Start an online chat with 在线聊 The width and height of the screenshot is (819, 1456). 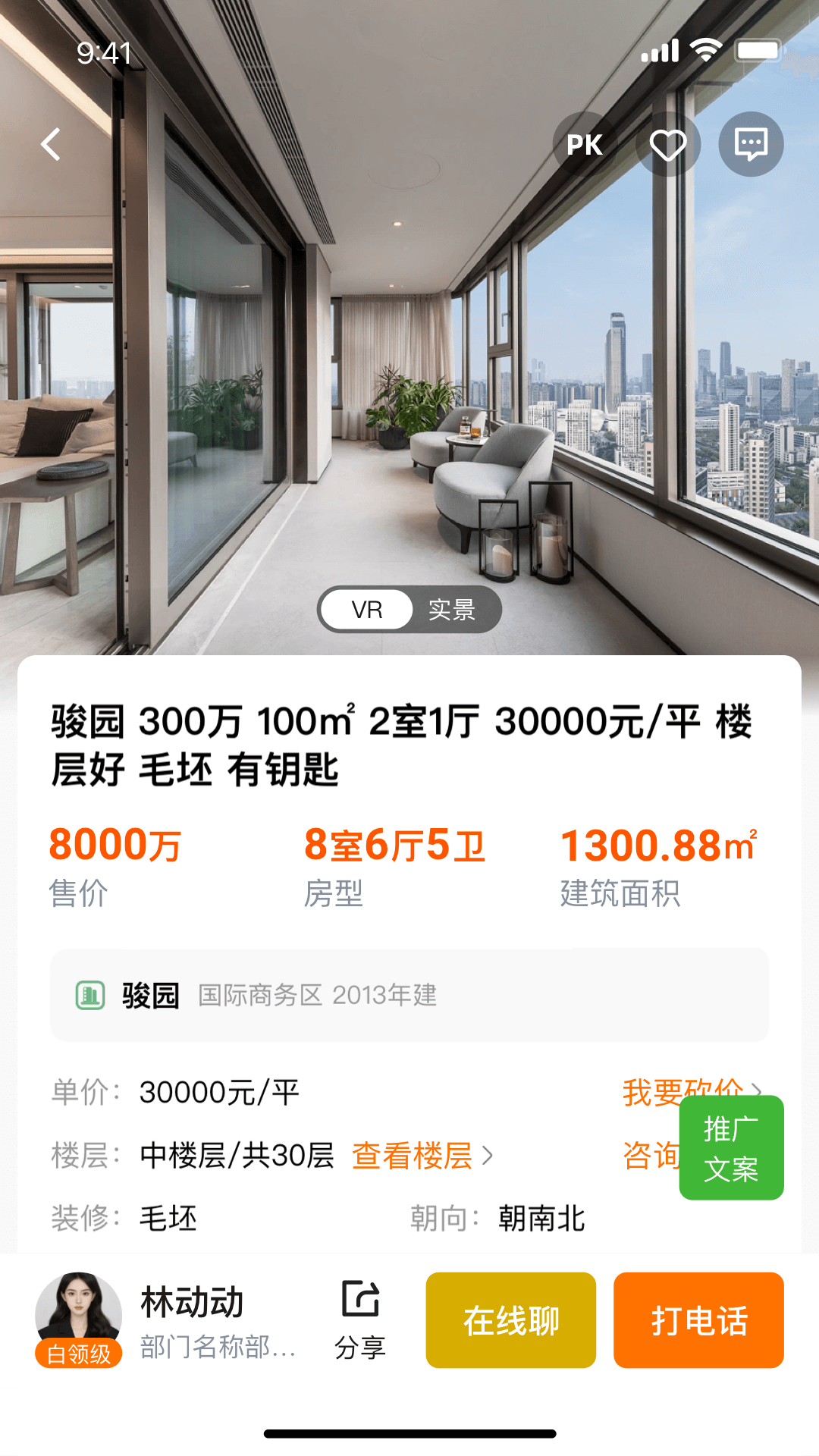pos(510,1320)
